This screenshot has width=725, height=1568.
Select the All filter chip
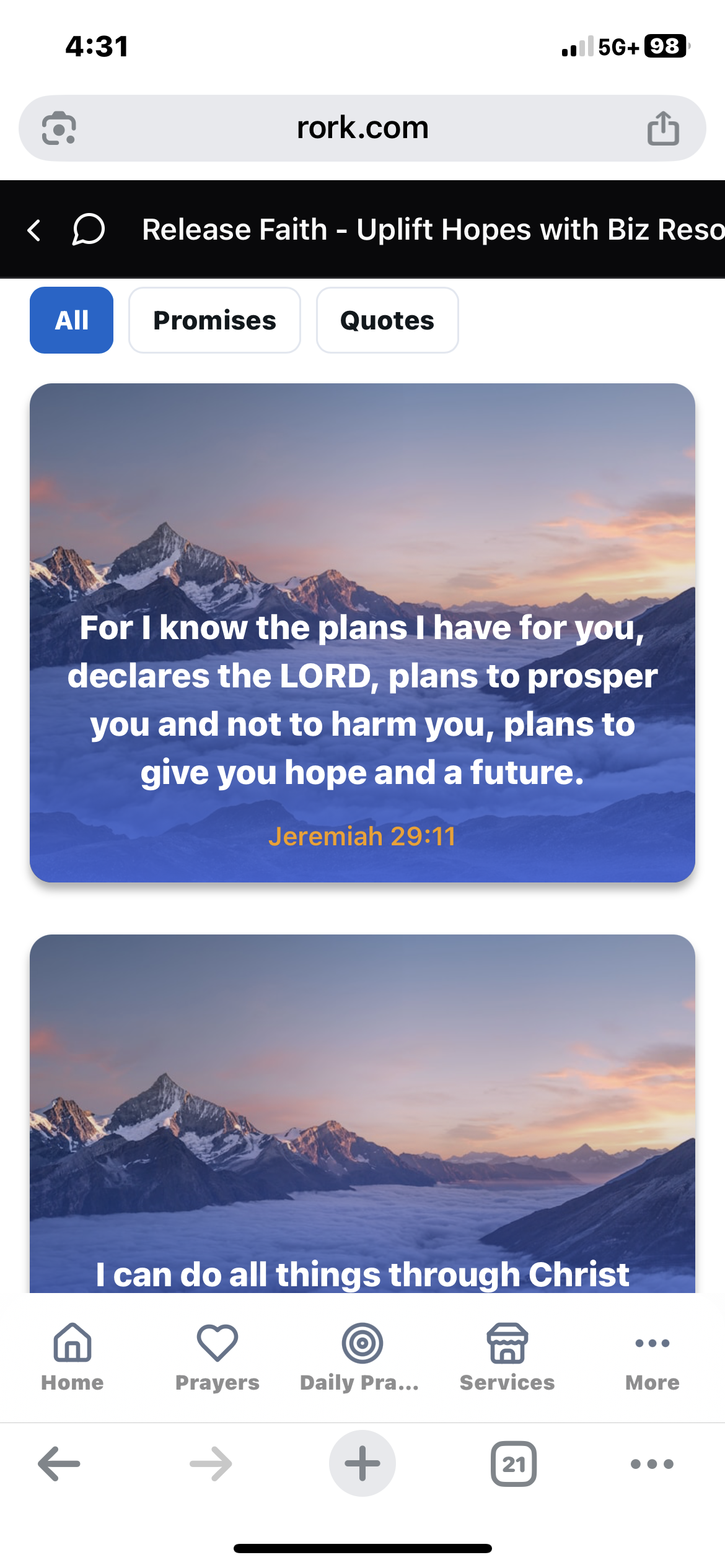click(71, 320)
